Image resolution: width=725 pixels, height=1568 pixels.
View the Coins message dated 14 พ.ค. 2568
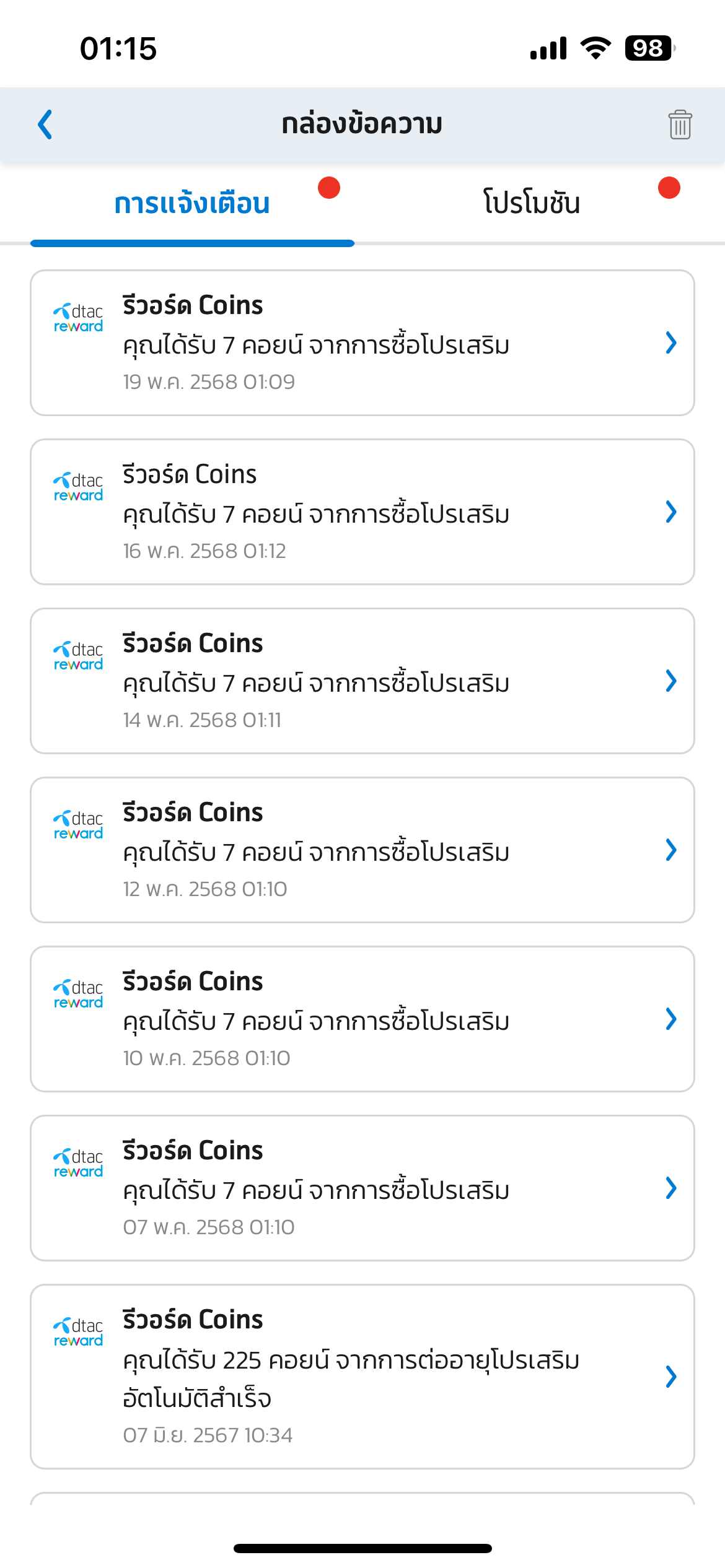point(362,681)
